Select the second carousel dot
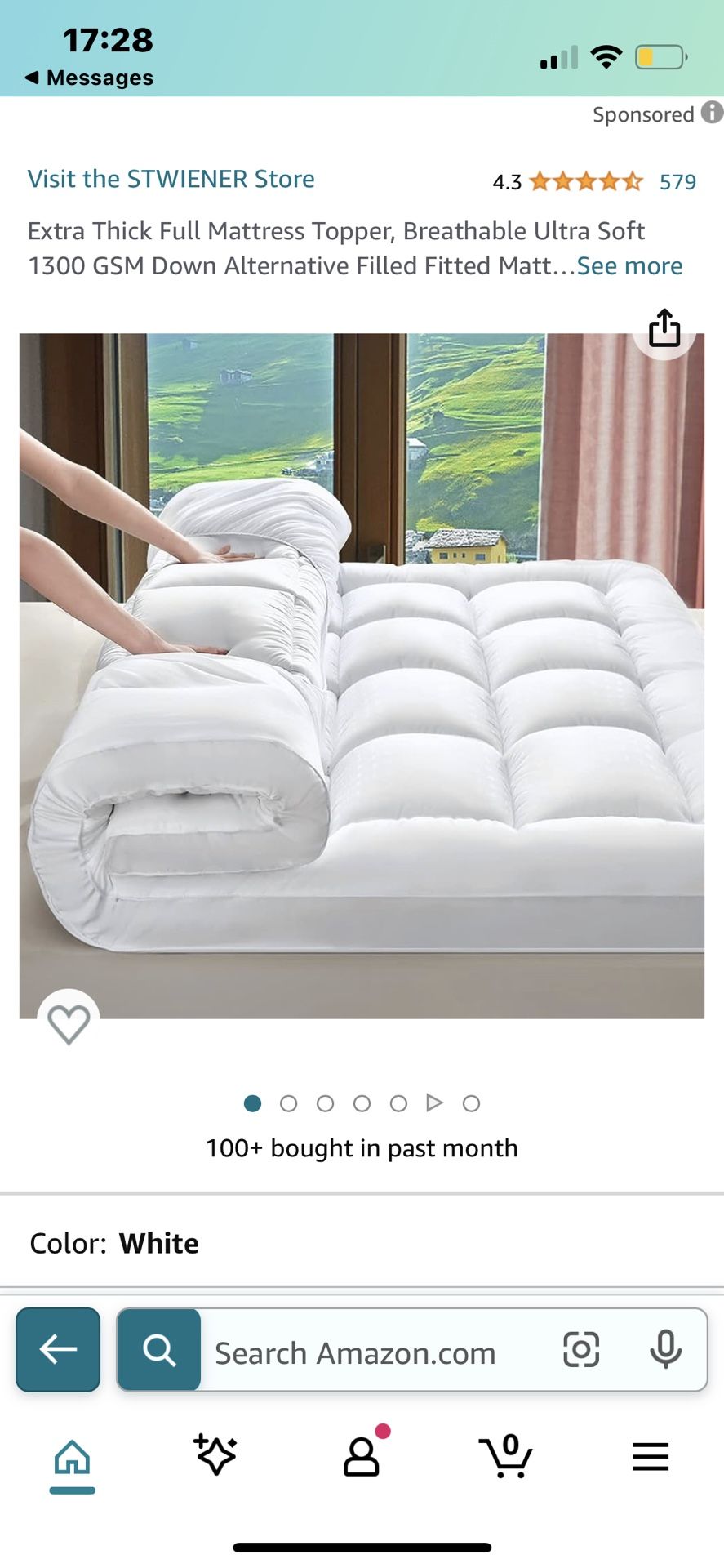This screenshot has width=724, height=1568. pos(289,1103)
